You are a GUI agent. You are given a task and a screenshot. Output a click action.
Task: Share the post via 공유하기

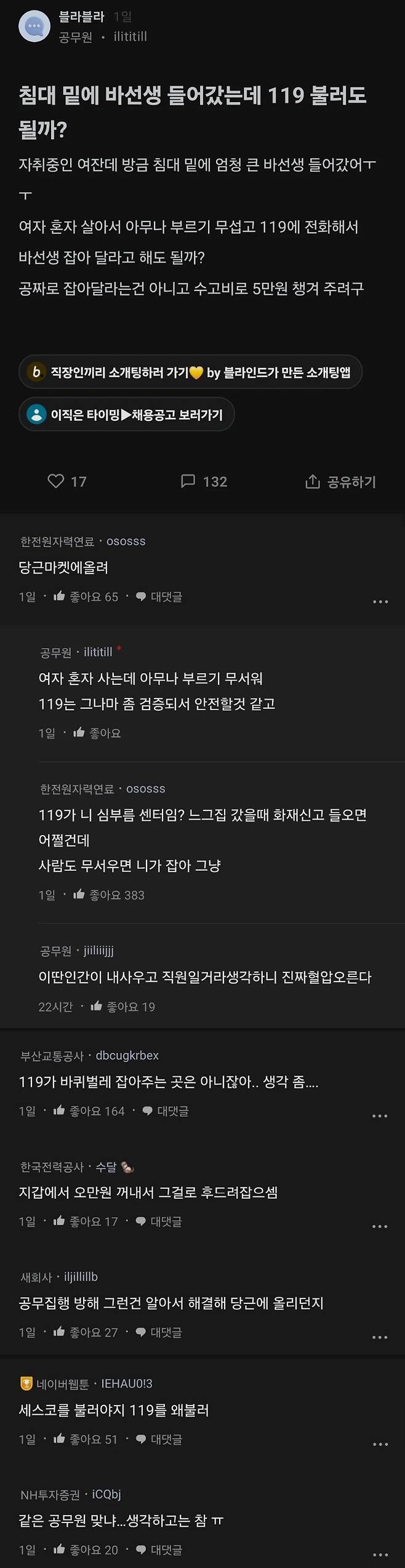(x=340, y=482)
